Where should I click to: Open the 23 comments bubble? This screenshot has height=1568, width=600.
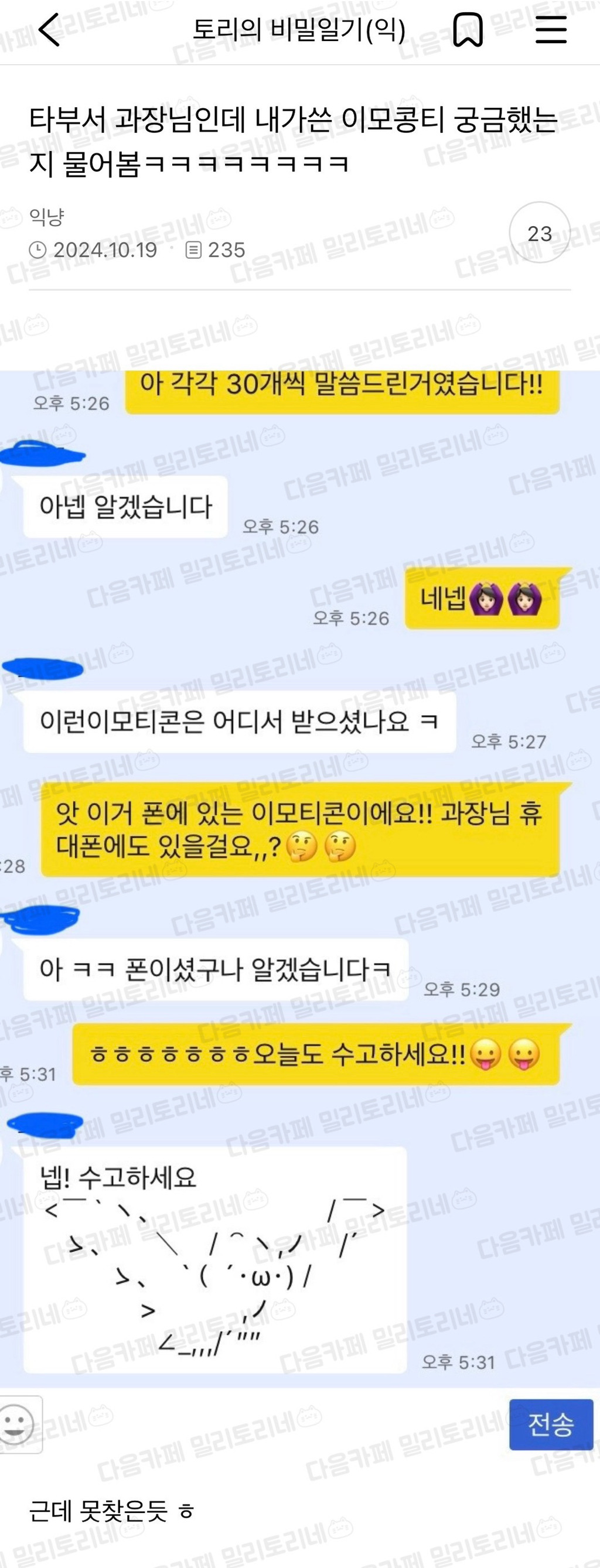pyautogui.click(x=539, y=233)
